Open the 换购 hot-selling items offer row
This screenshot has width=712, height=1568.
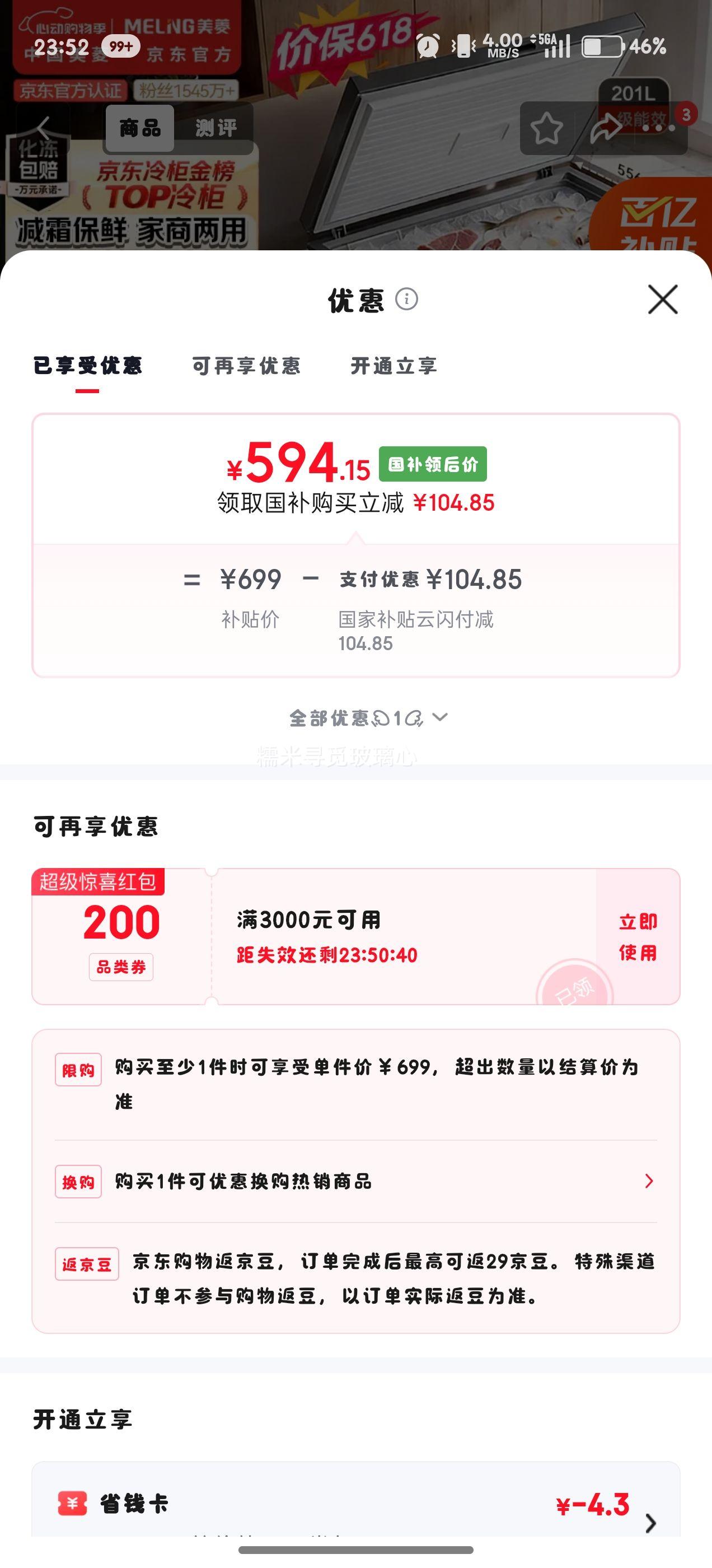click(x=356, y=1182)
